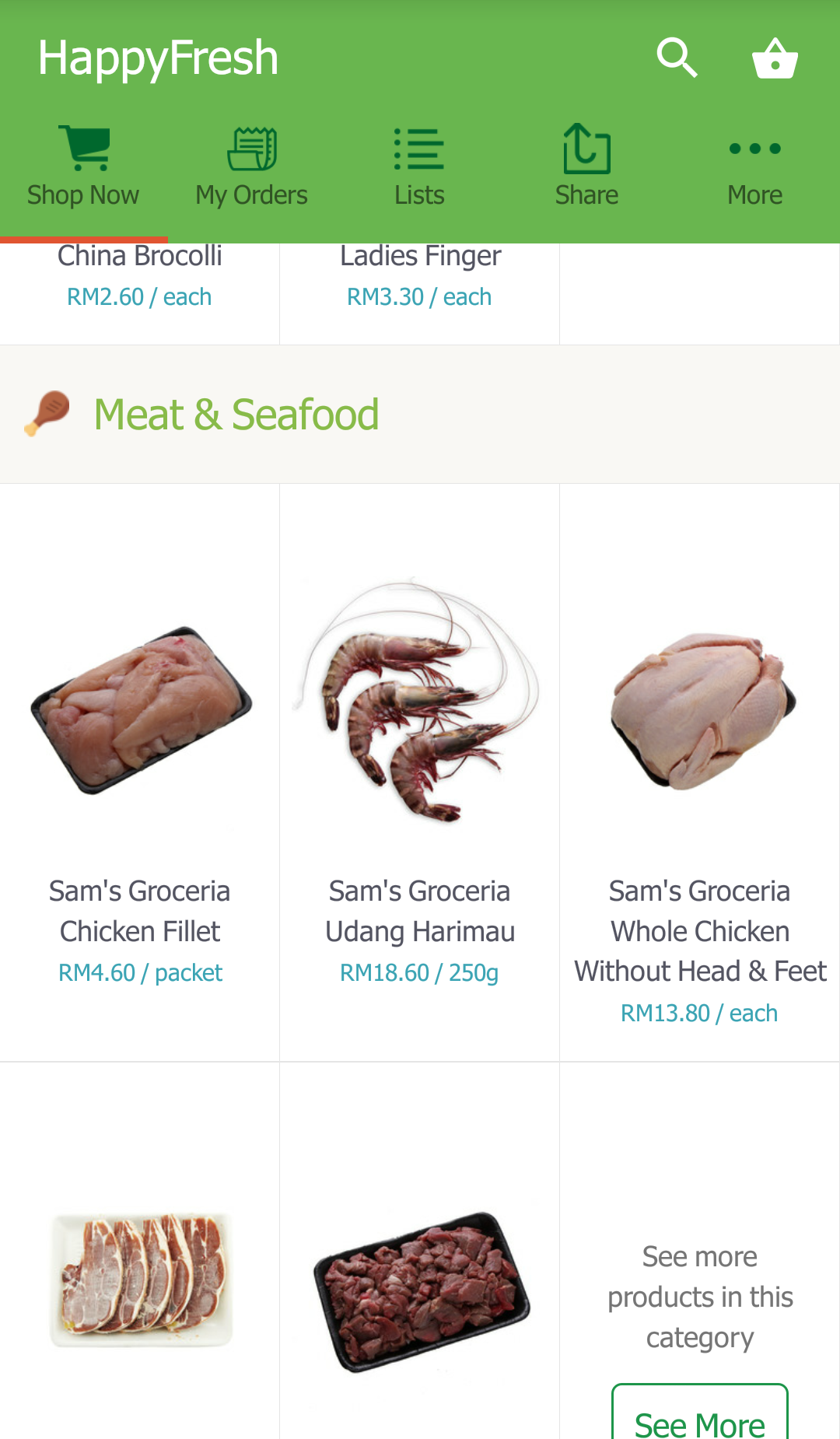840x1439 pixels.
Task: Open the search icon in the header
Action: 677,58
